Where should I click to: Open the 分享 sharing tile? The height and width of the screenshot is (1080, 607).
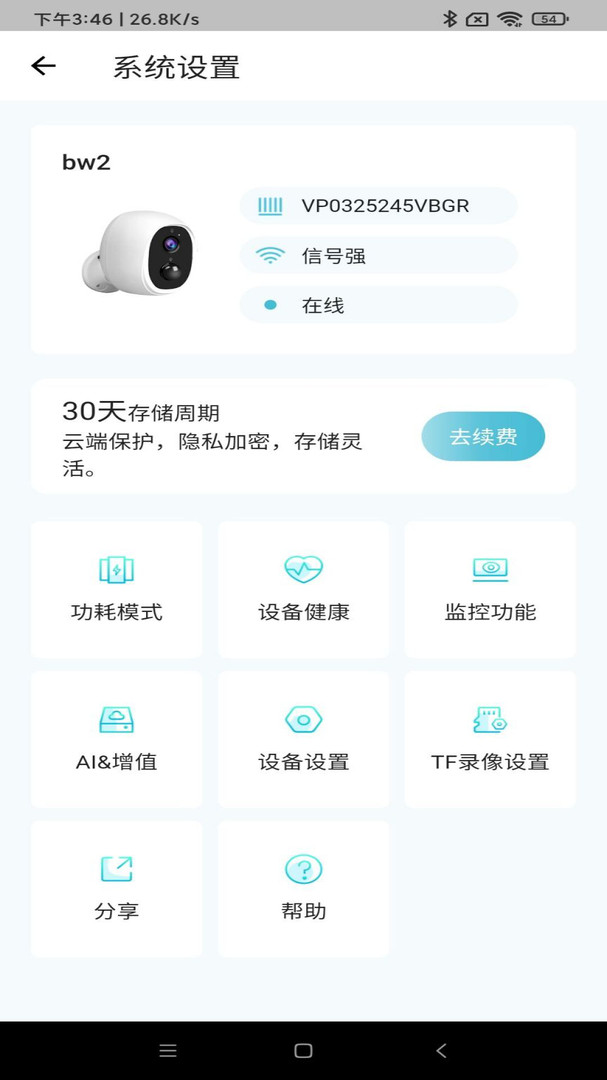117,889
